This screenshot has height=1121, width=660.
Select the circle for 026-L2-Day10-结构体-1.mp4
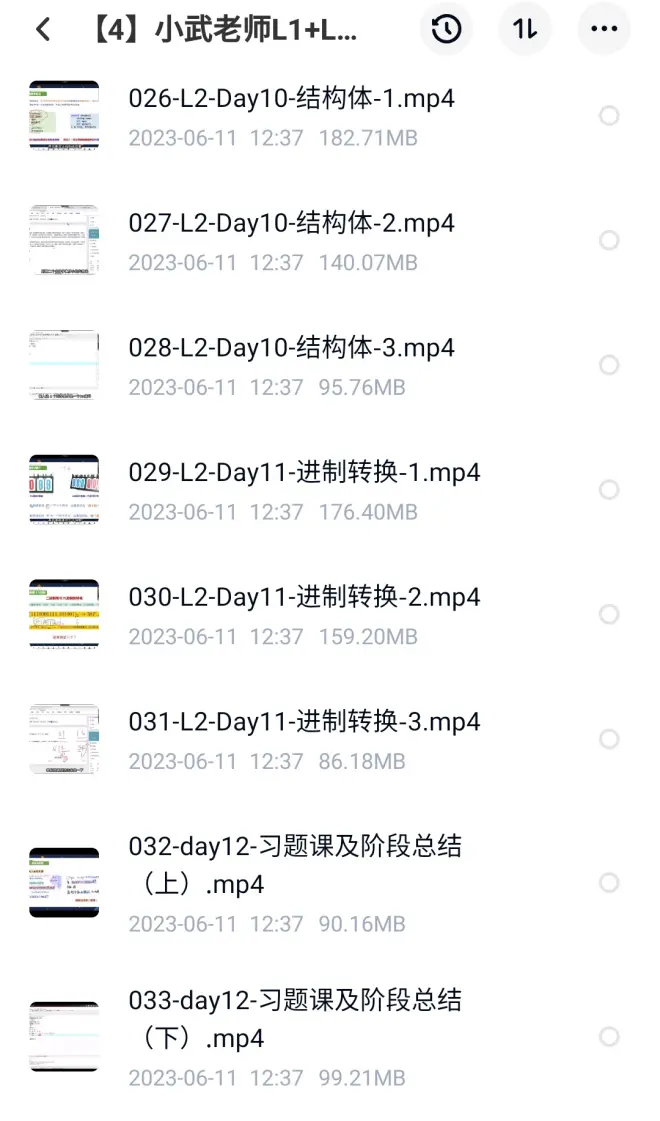point(609,116)
